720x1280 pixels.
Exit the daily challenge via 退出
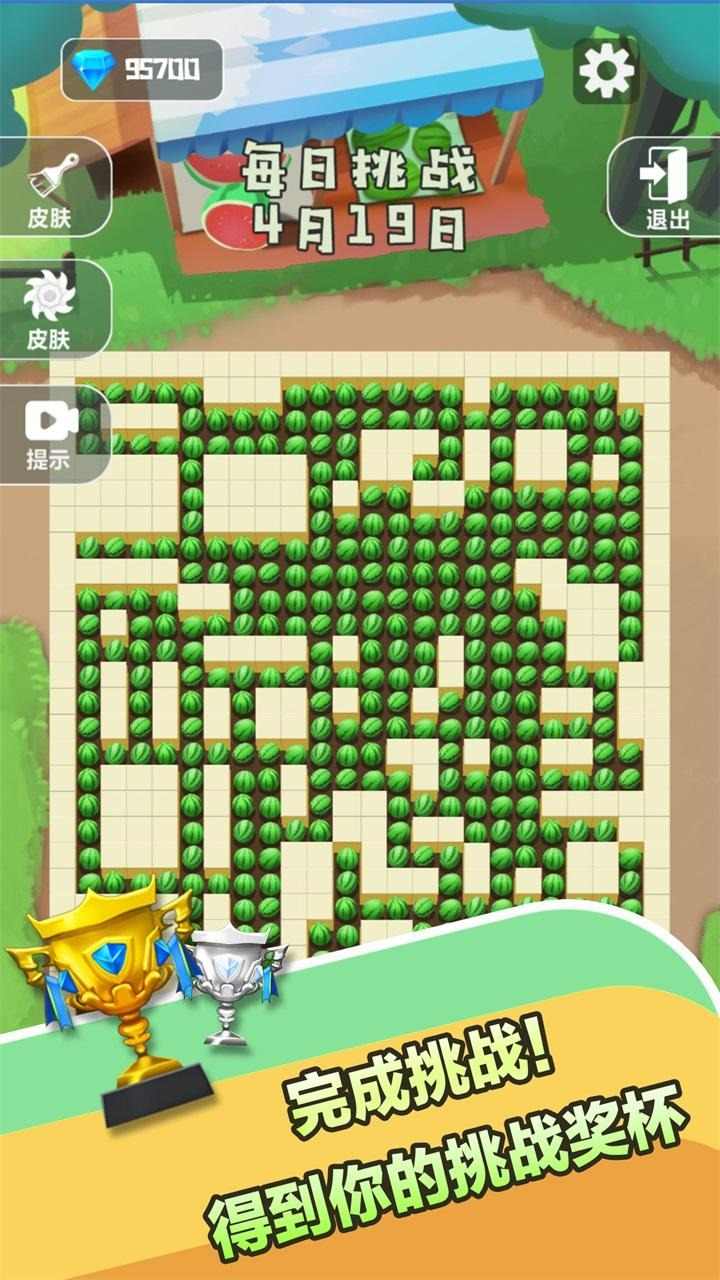coord(665,187)
